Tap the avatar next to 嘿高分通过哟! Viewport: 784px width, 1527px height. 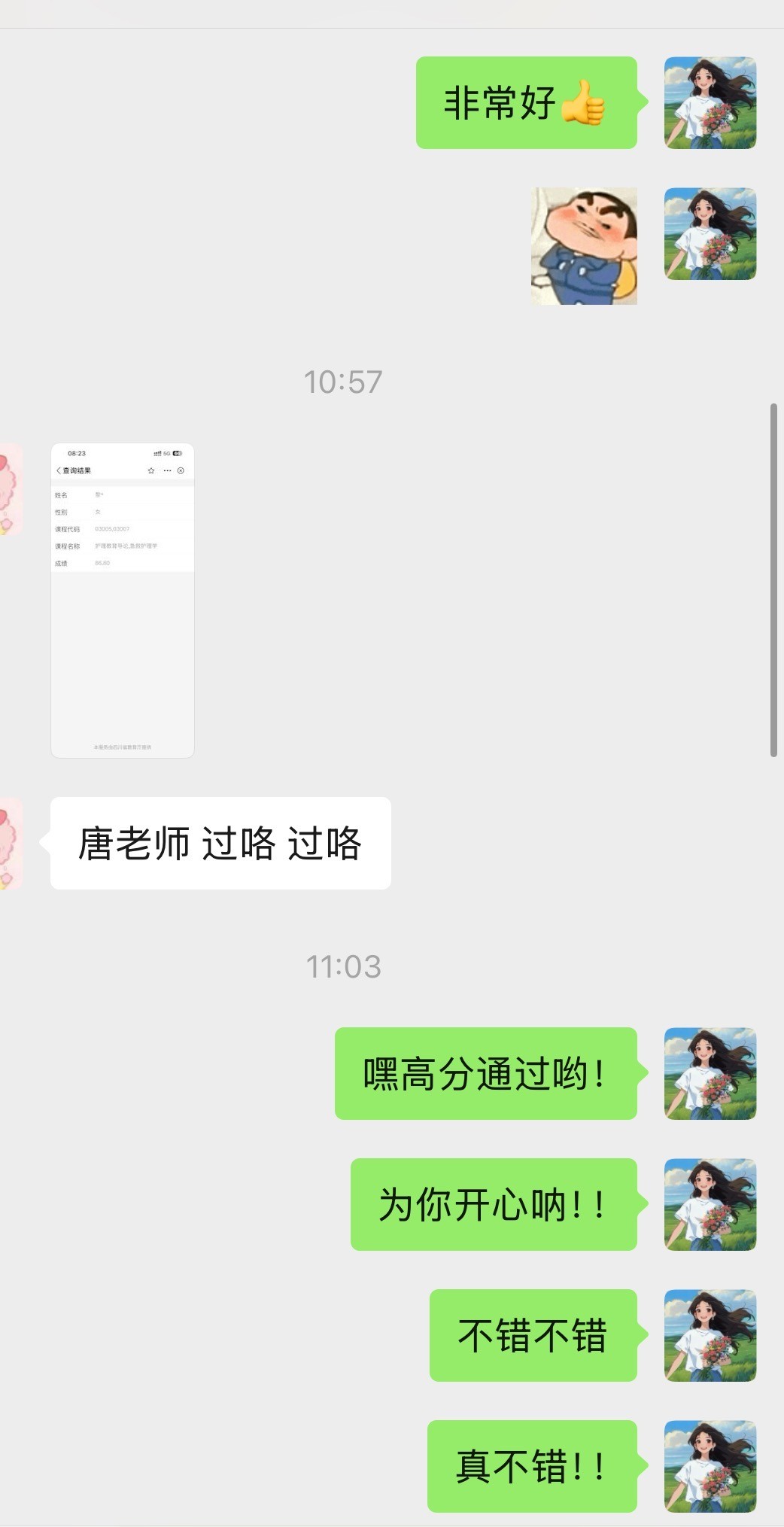pyautogui.click(x=710, y=1073)
